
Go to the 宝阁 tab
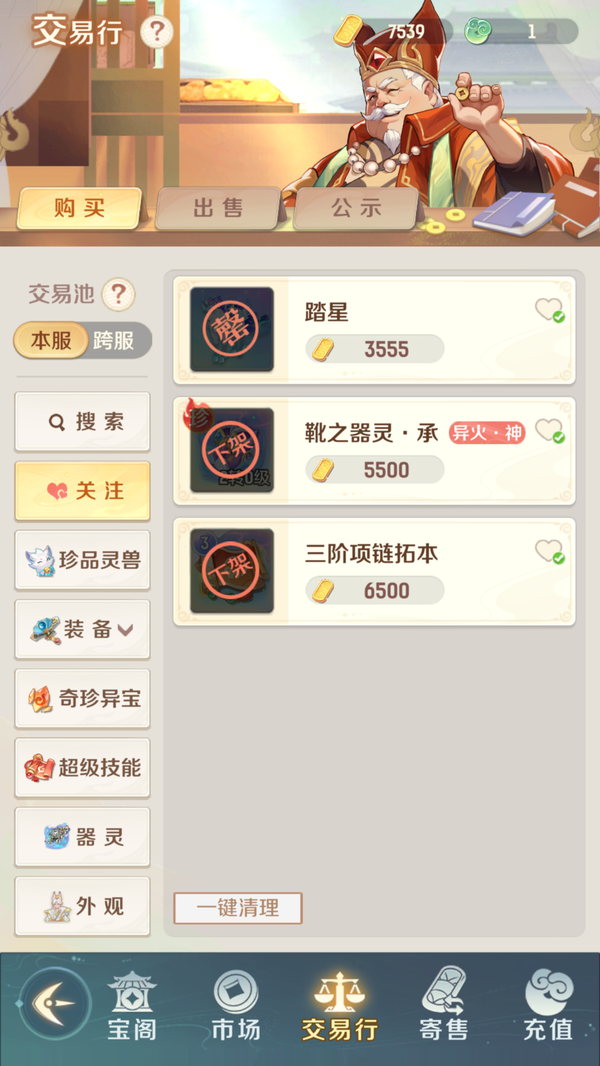pyautogui.click(x=132, y=1006)
